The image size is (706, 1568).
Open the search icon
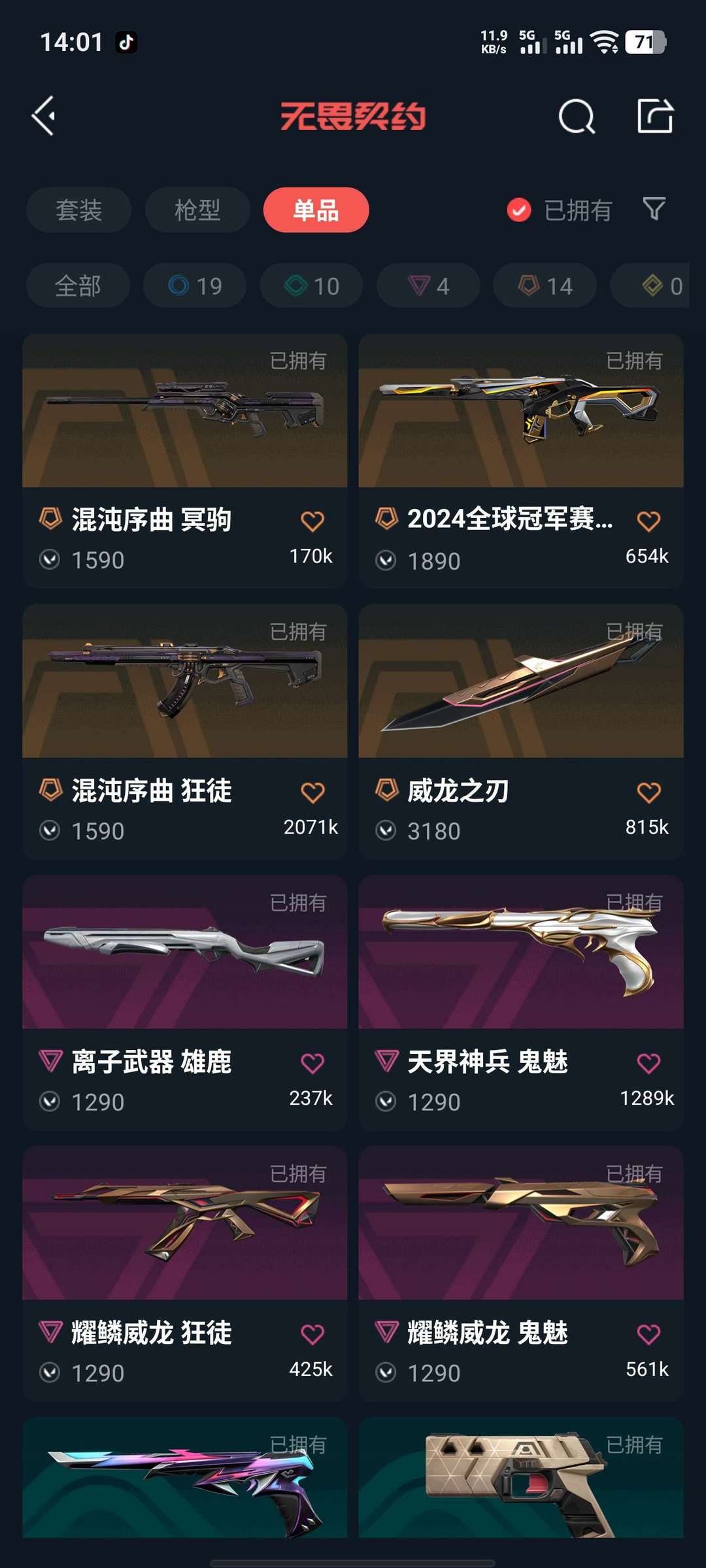click(x=577, y=117)
